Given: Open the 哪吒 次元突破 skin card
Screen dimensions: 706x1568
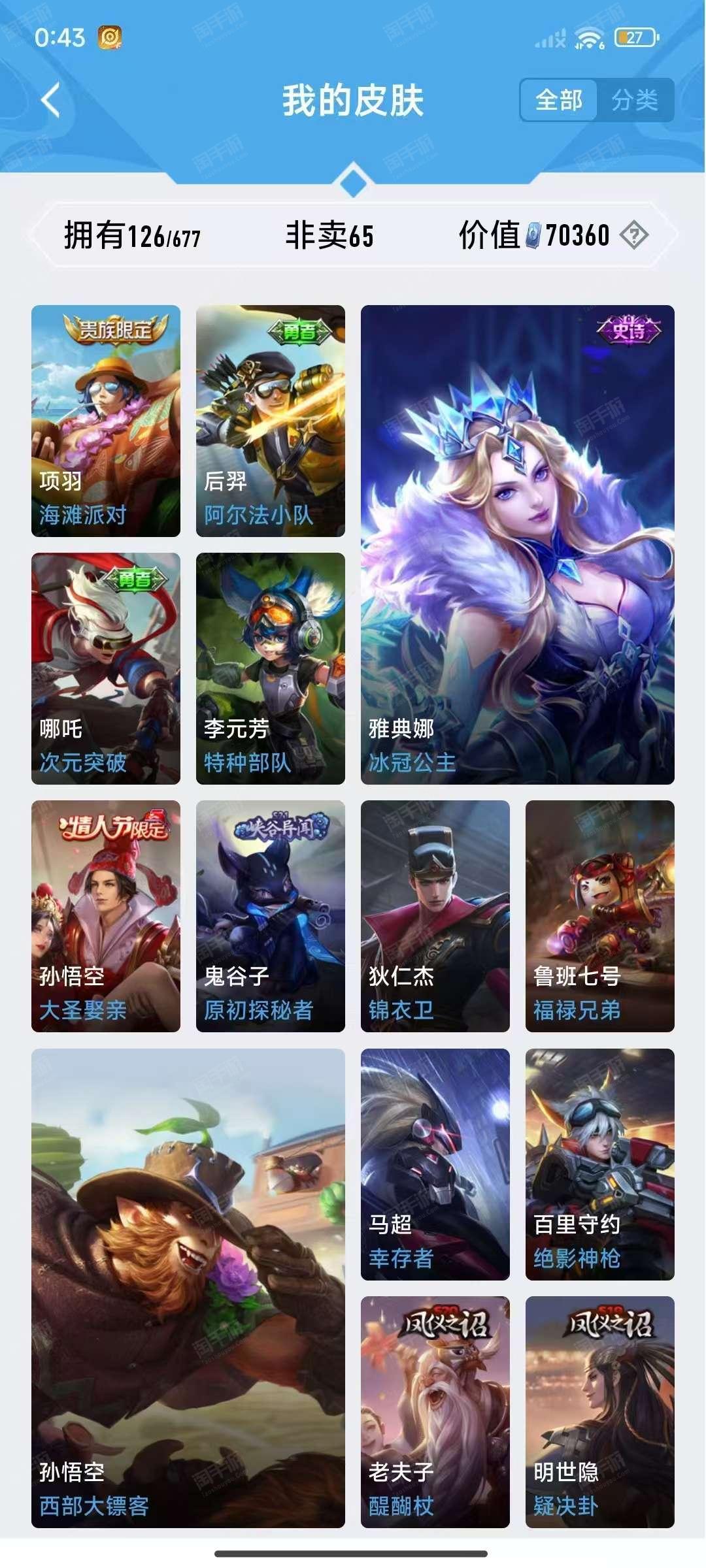Looking at the screenshot, I should point(106,668).
